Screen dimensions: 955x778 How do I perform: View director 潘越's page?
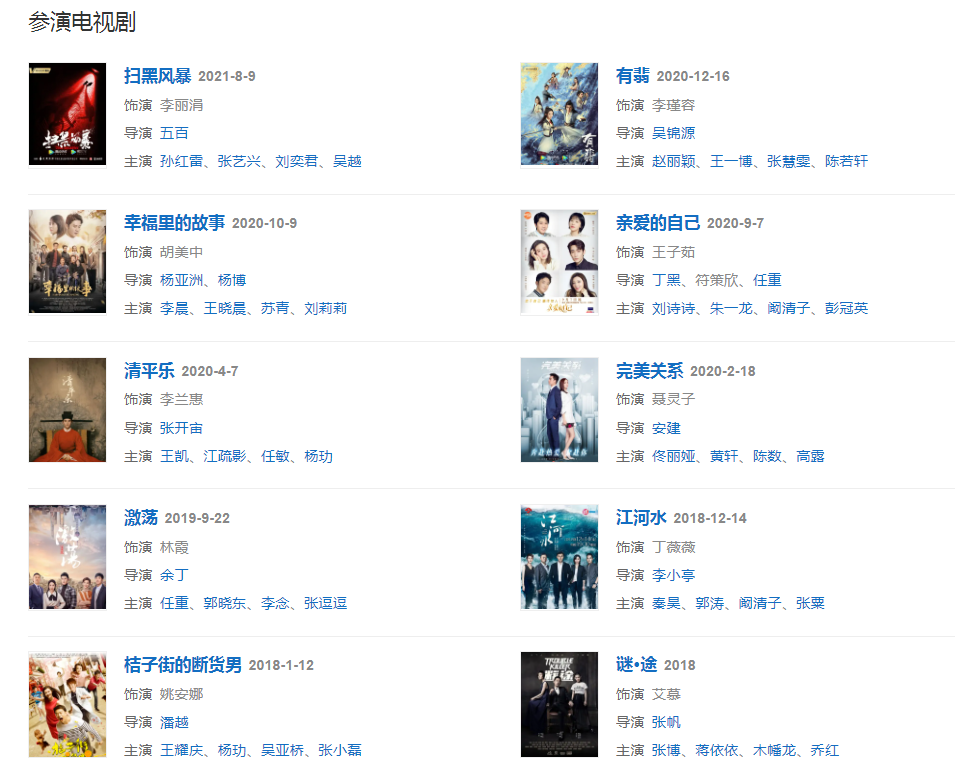(174, 722)
